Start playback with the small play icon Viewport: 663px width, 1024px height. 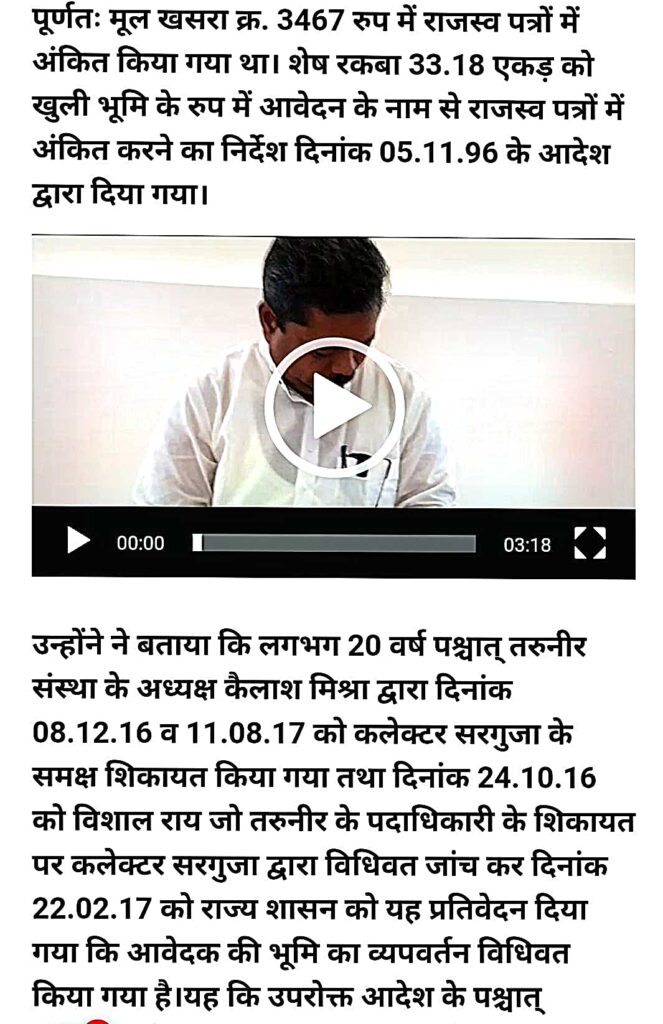(x=78, y=543)
